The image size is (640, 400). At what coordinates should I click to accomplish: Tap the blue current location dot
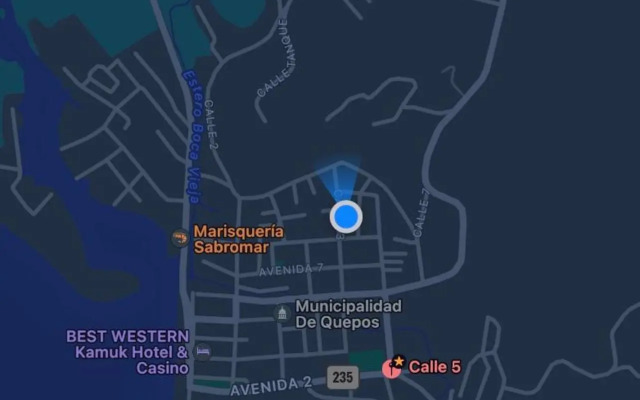345,215
